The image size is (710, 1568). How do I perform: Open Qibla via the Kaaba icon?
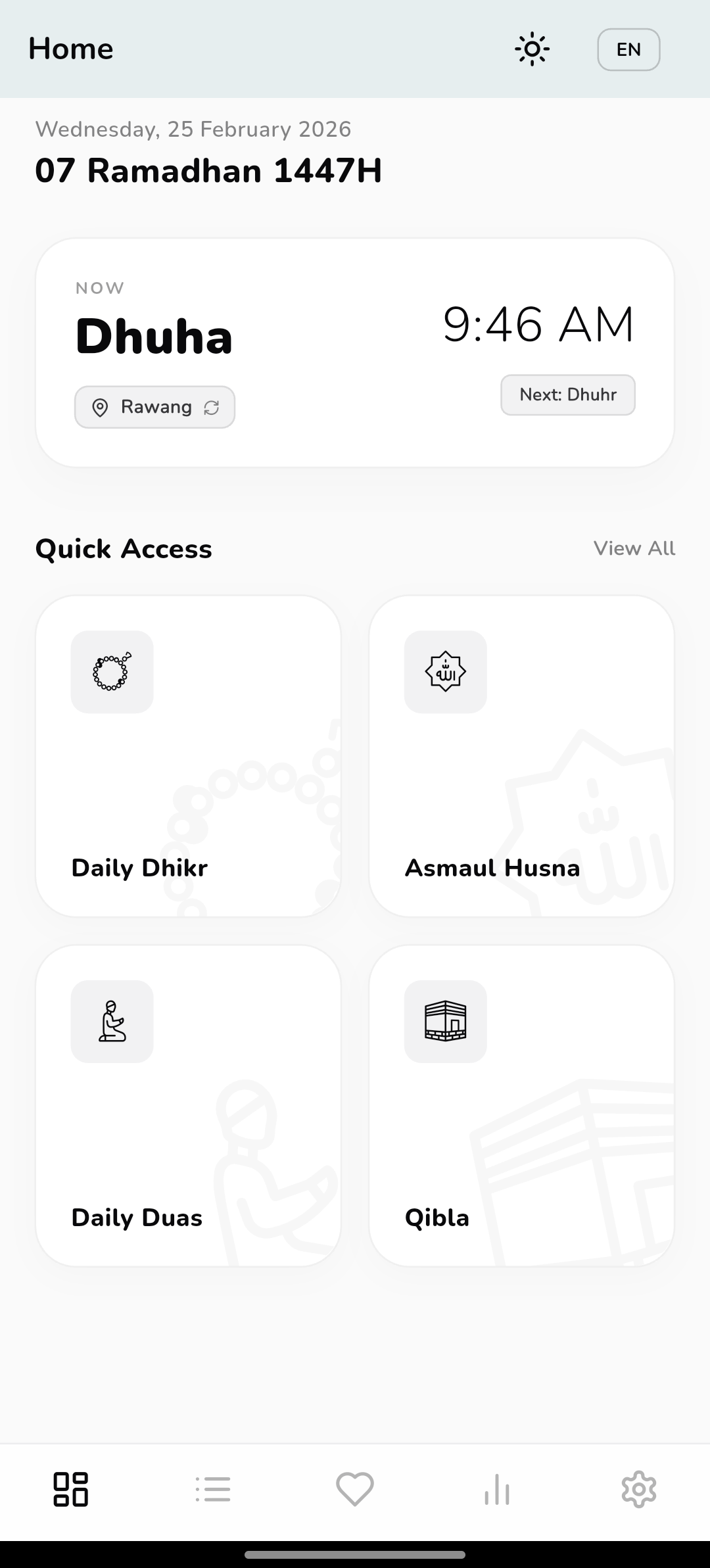tap(446, 1021)
